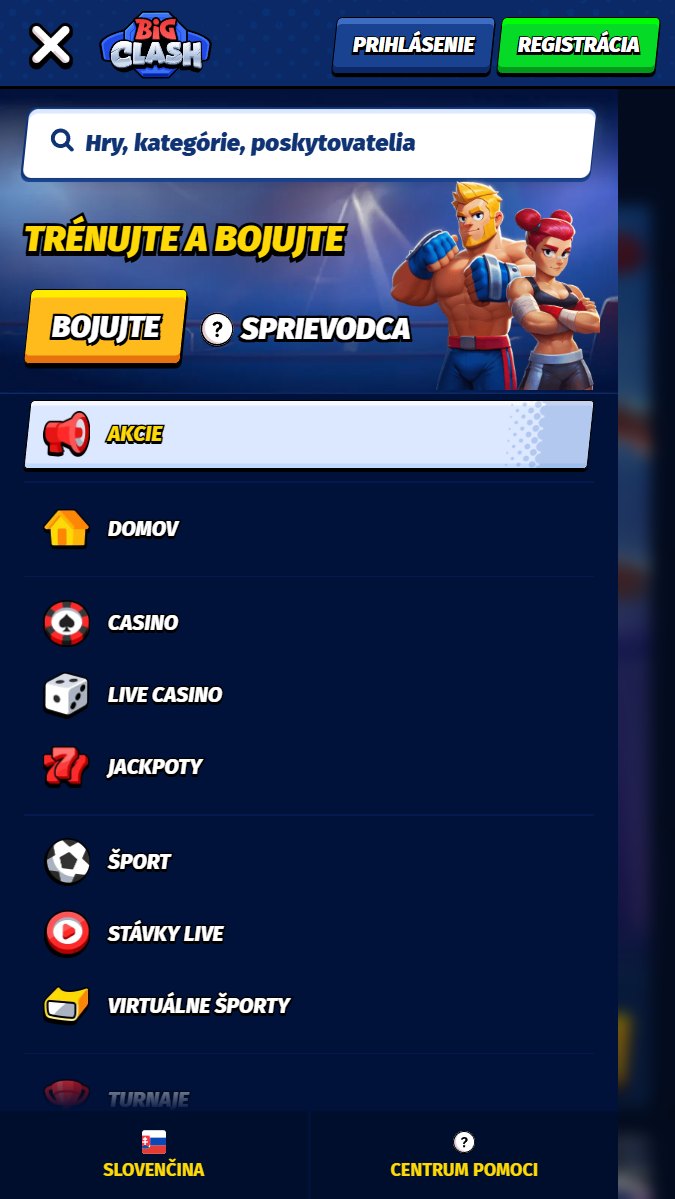Tap the green Registrácia button

point(578,45)
